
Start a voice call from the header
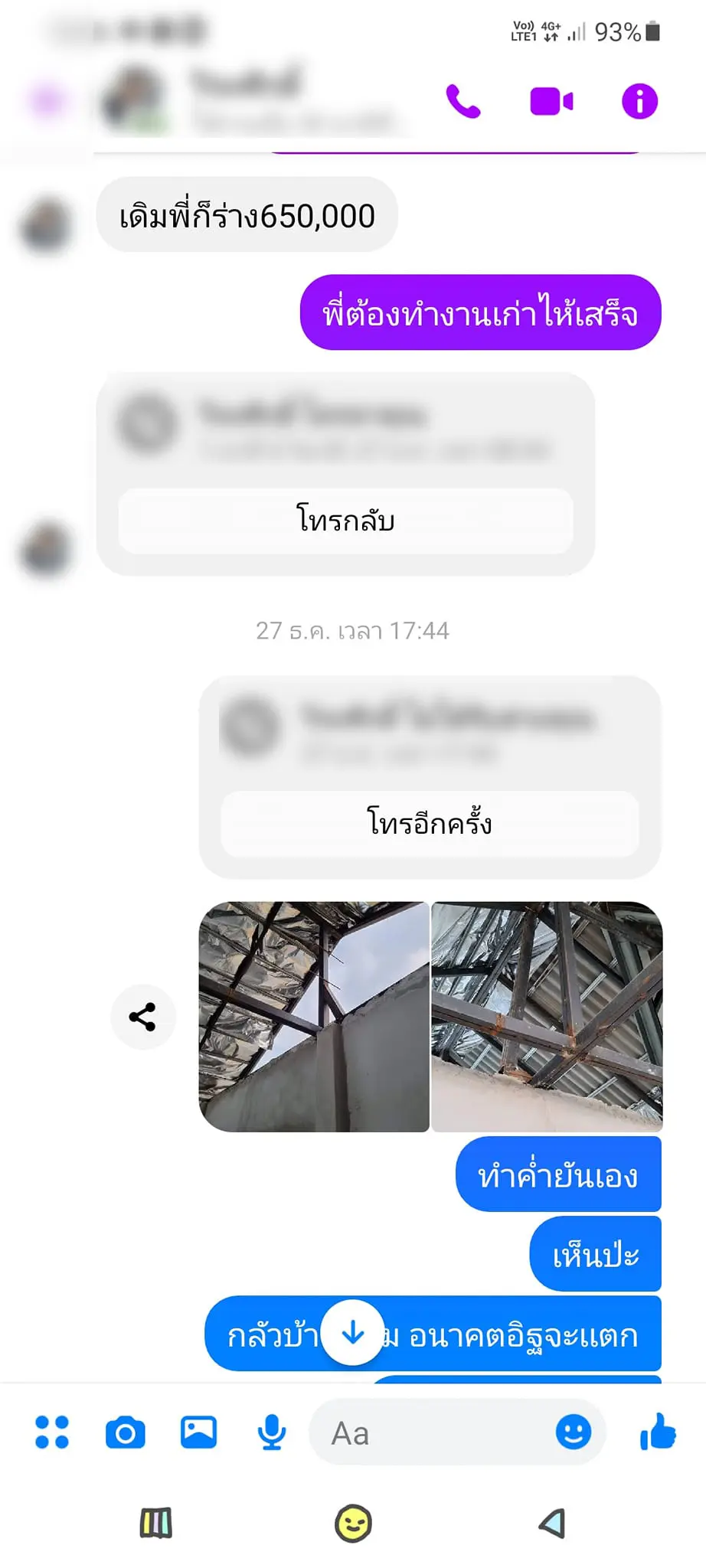462,102
